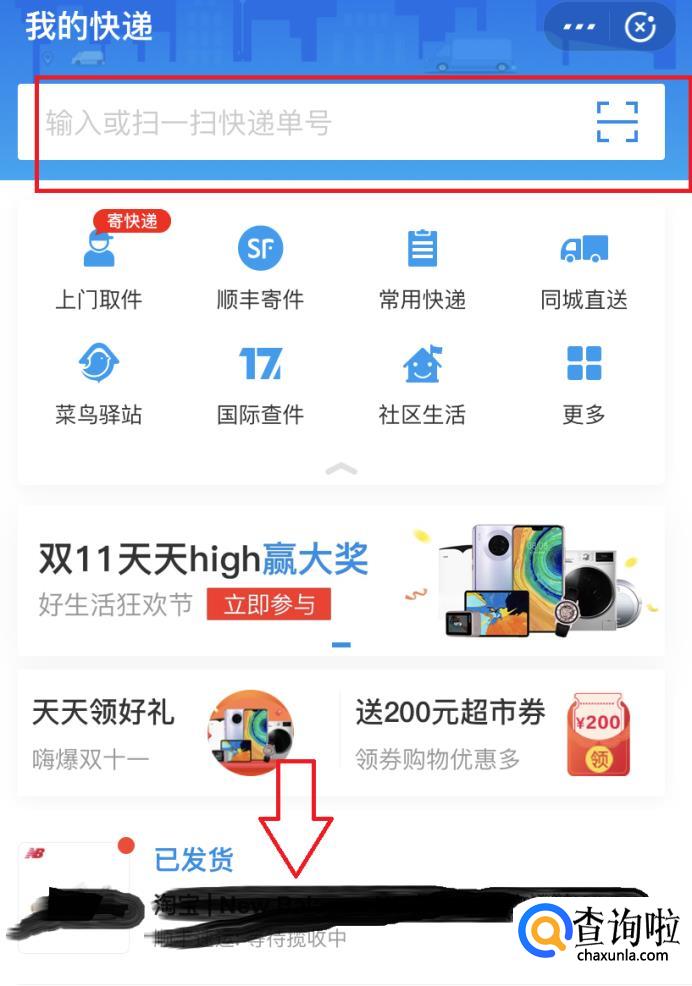The height and width of the screenshot is (986, 692).
Task: Collapse the services grid with the chevron
Action: coord(341,468)
